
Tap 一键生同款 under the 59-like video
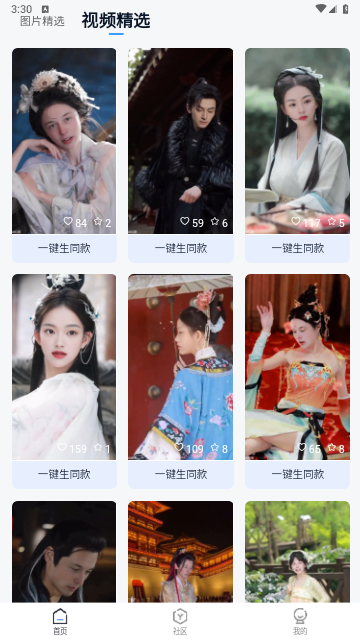[180, 249]
